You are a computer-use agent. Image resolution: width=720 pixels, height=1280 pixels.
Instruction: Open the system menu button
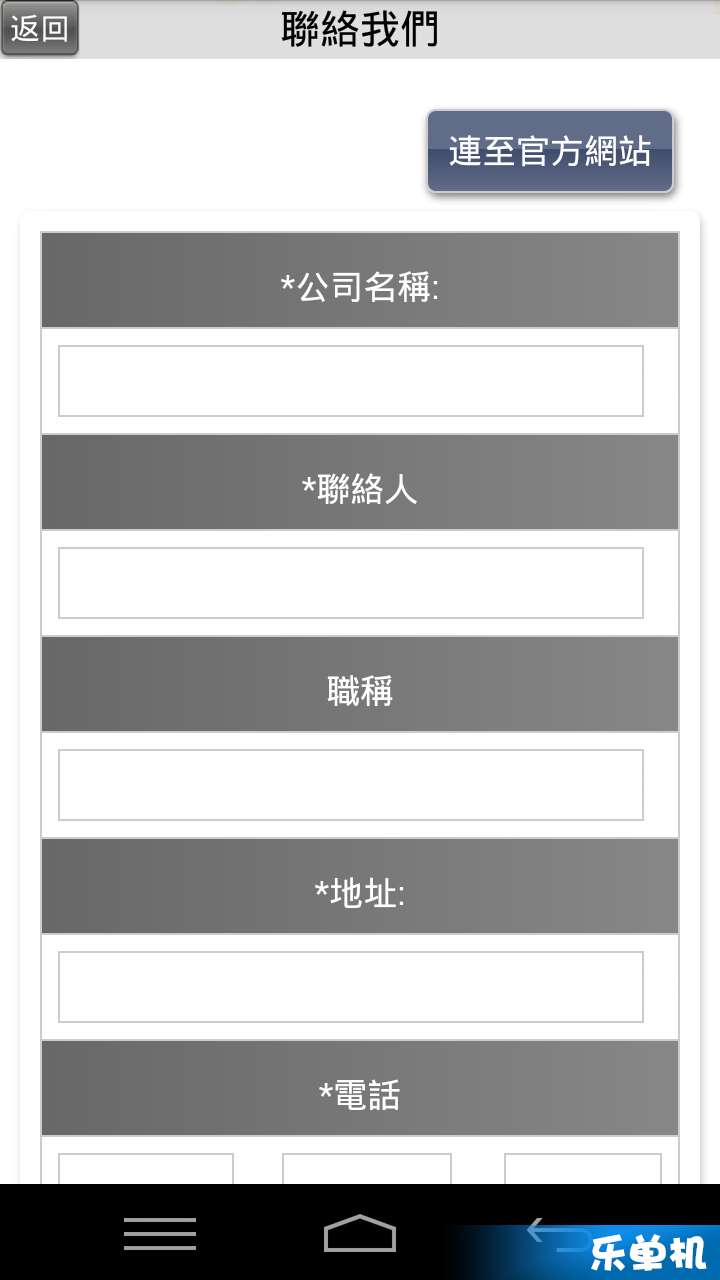coord(160,1233)
